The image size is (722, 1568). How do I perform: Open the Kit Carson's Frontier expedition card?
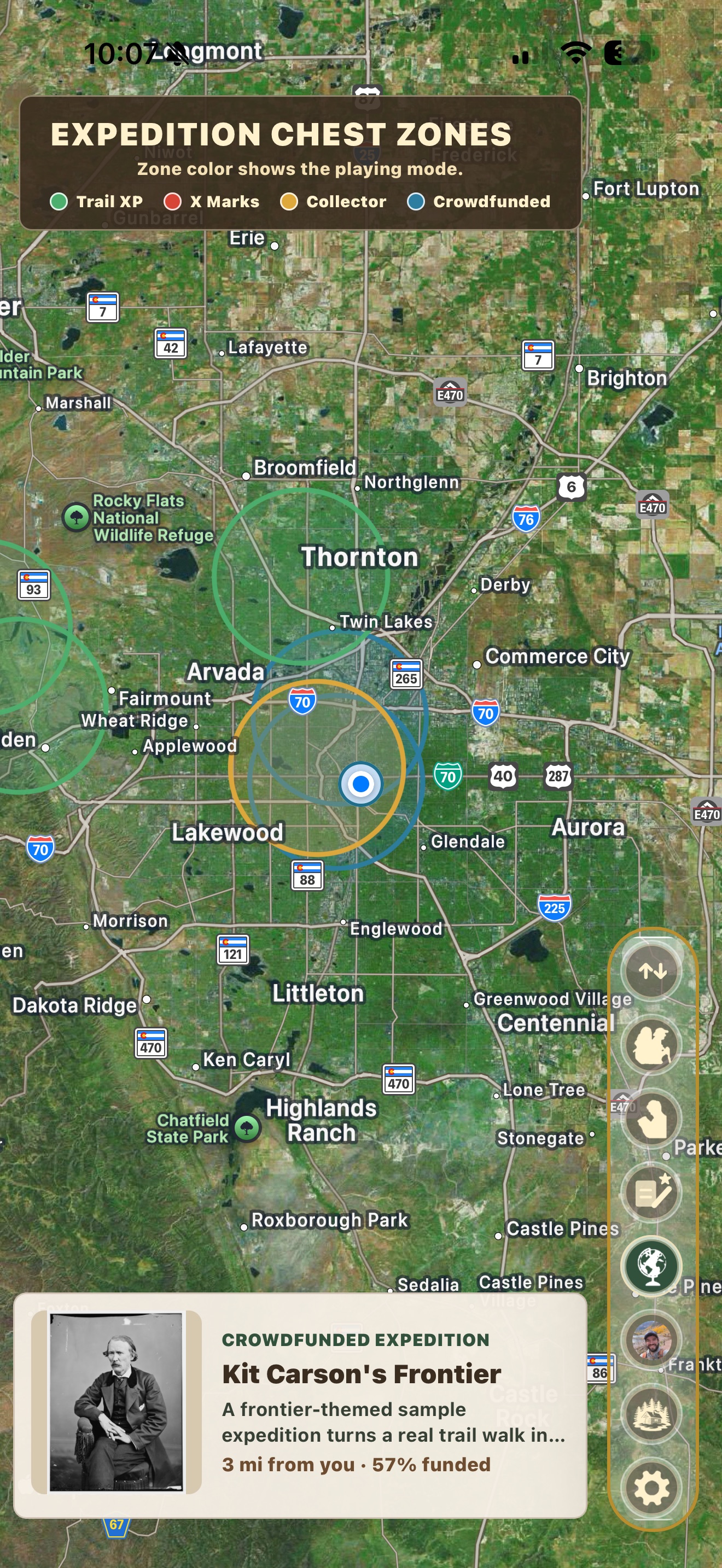point(300,1406)
